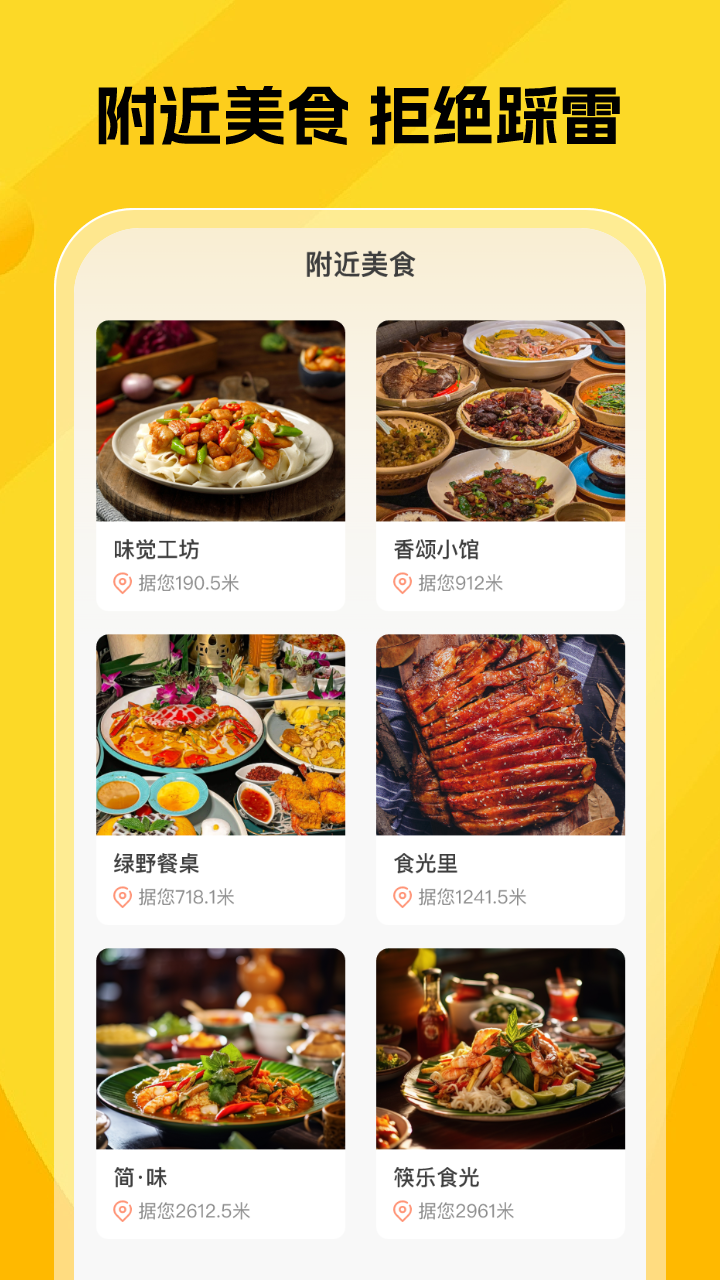
Task: Tap the distance label 据您2961米
Action: [459, 1211]
